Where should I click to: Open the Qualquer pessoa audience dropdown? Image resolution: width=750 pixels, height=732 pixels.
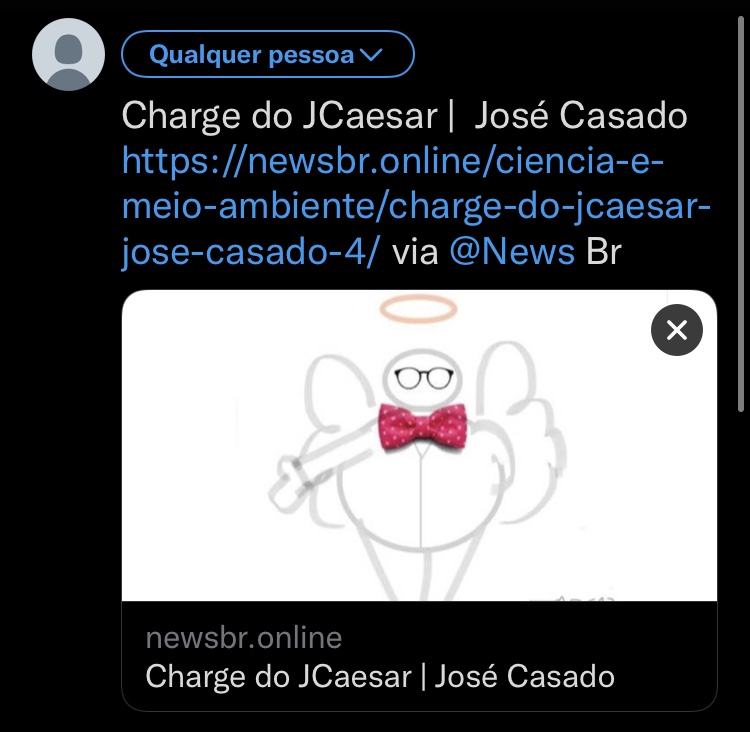[x=267, y=55]
